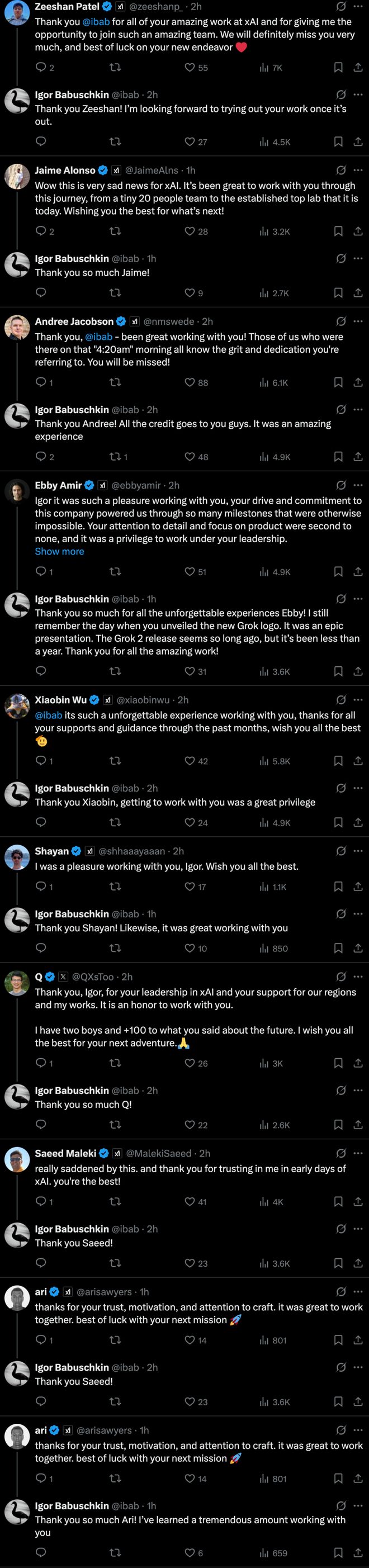Open the more options menu on Shayan's post
Screen dimensions: 369x1568
[358, 850]
